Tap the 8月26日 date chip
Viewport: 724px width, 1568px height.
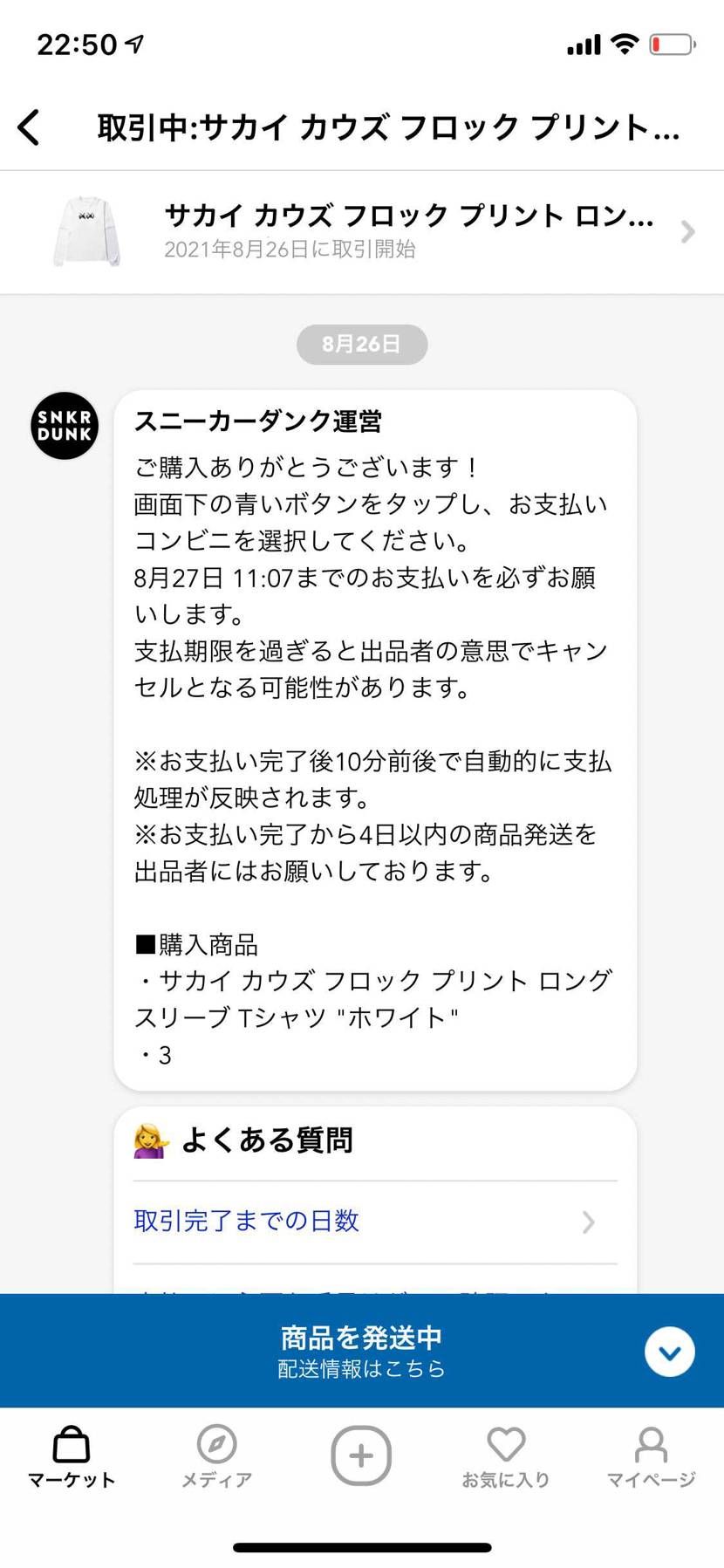point(361,344)
